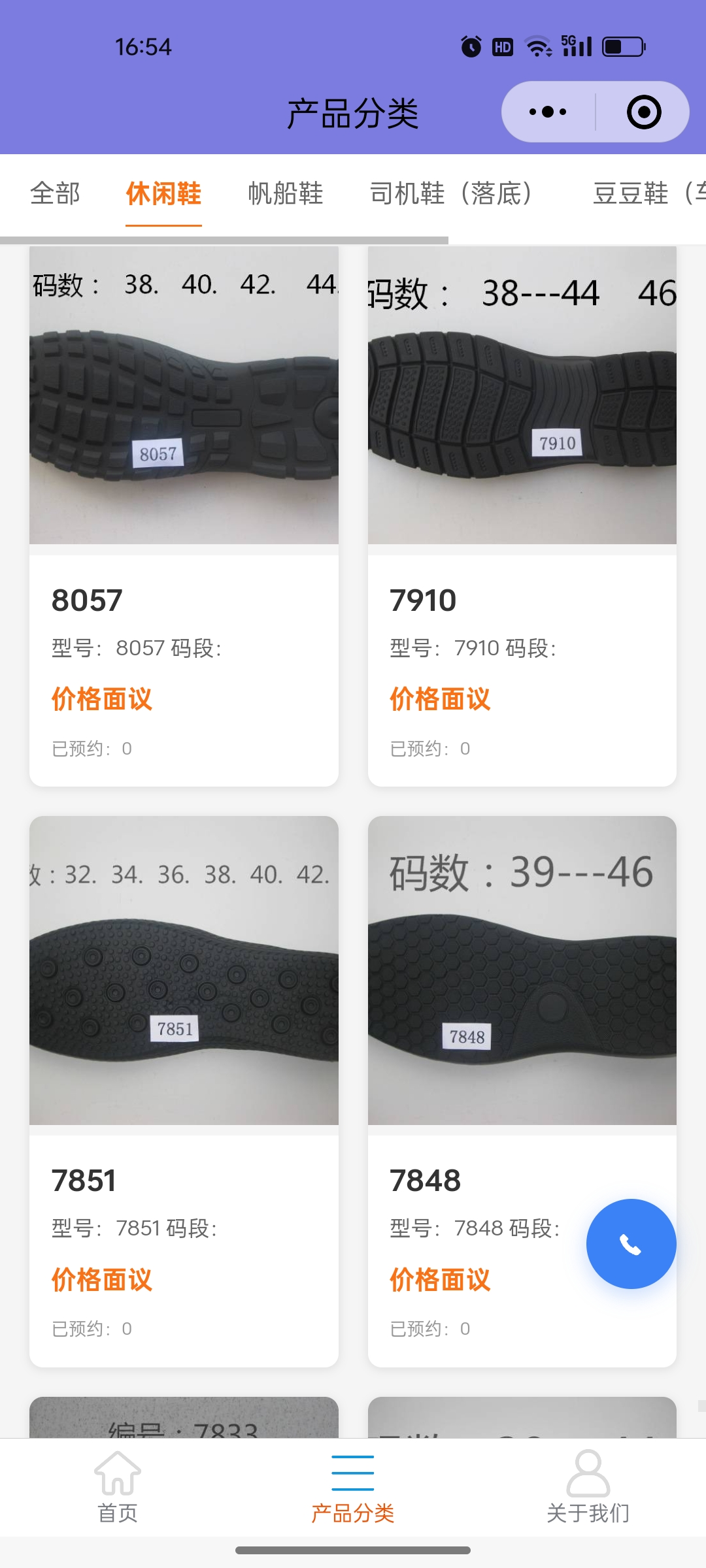706x1568 pixels.
Task: Show the 司机鞋（落底） category
Action: click(451, 193)
